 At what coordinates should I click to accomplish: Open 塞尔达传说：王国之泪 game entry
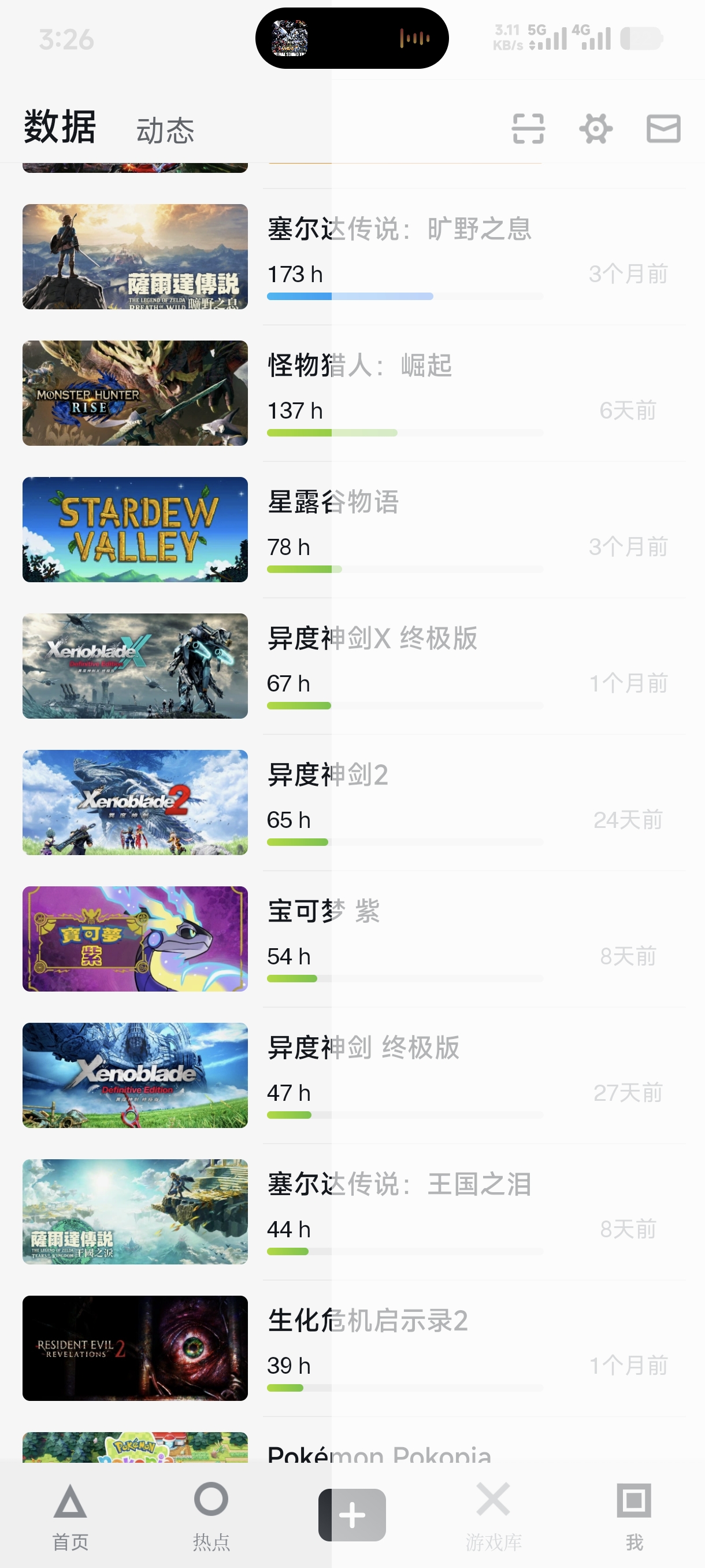354,1211
